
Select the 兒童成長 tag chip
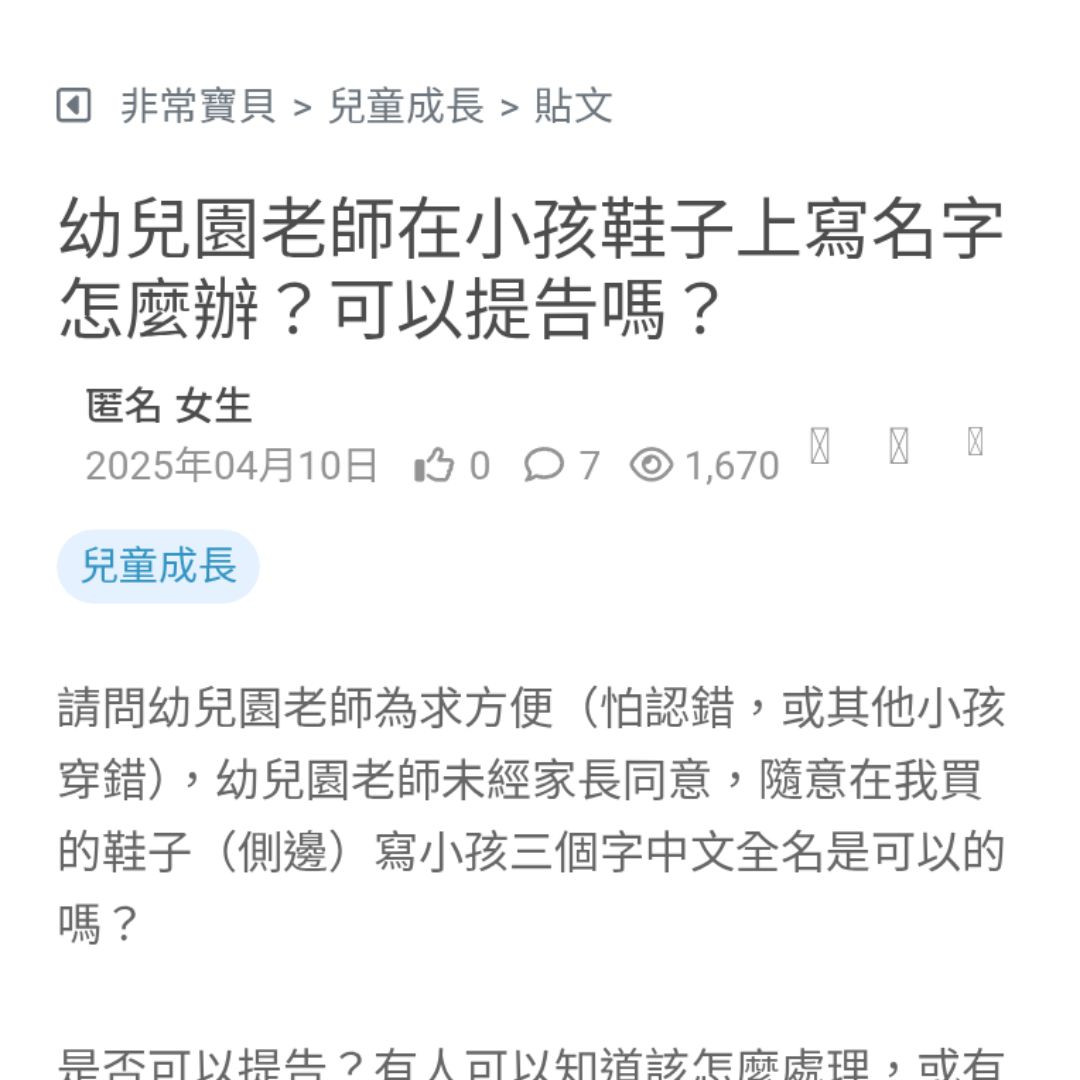(x=158, y=566)
